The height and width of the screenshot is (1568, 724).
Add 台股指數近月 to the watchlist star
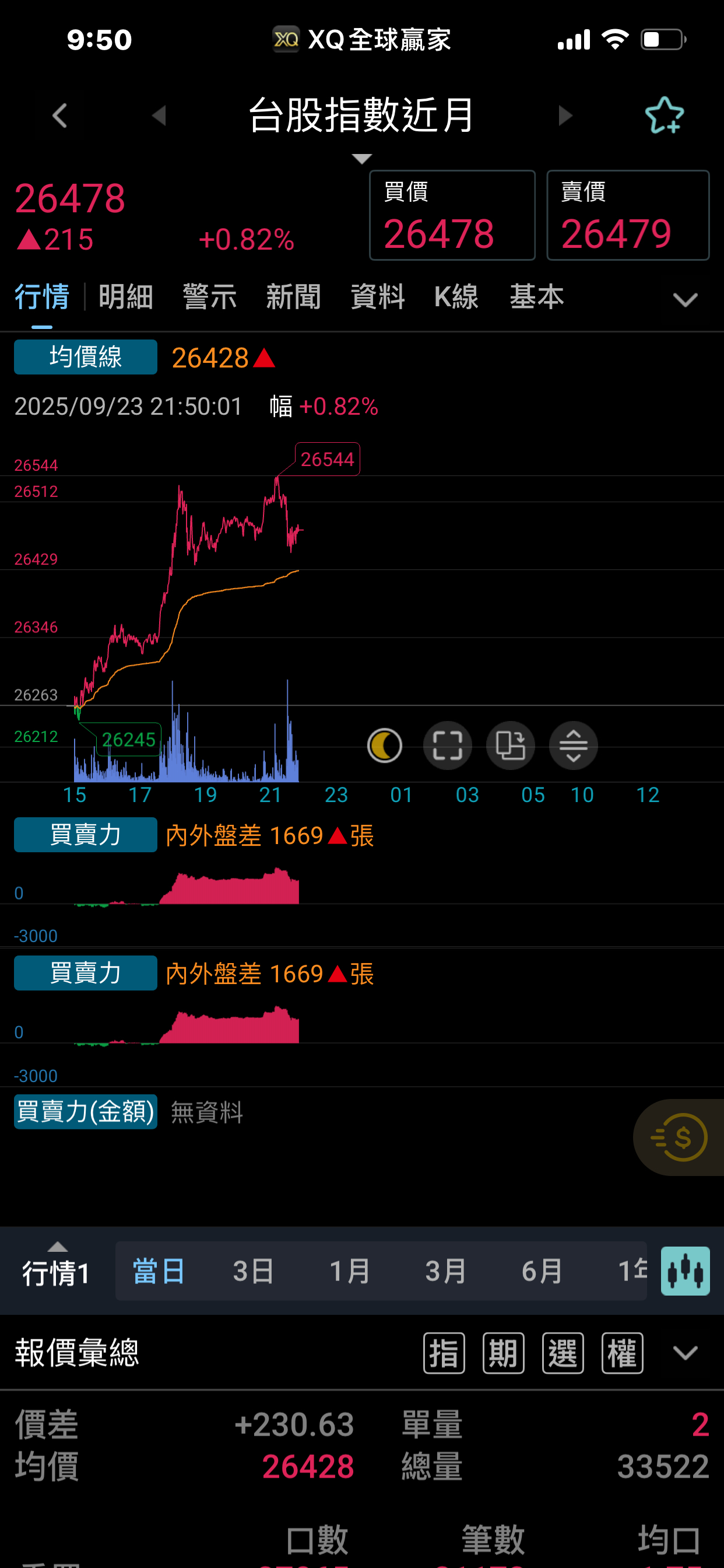point(664,116)
